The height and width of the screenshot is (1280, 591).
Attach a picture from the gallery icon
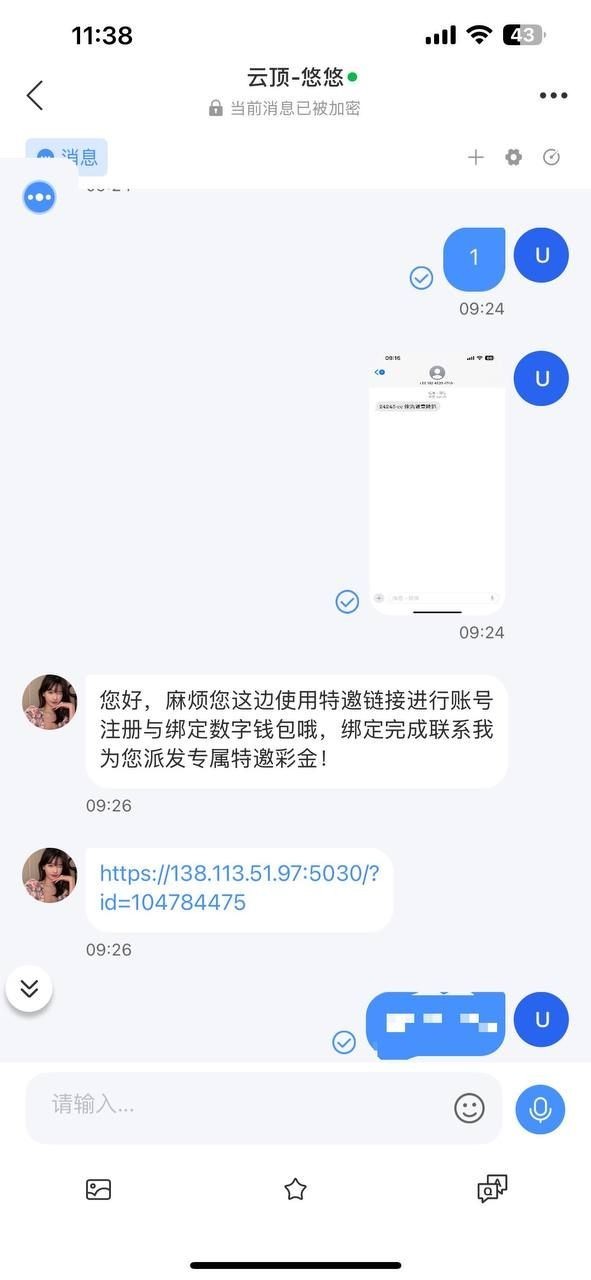[x=98, y=1189]
